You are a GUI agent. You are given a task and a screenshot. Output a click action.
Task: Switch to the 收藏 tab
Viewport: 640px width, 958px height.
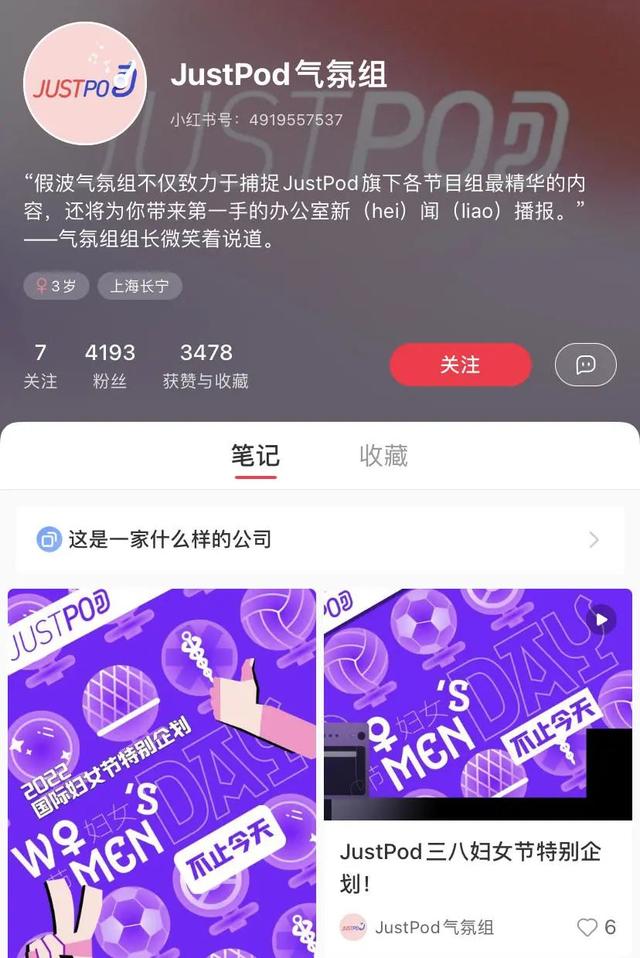coord(384,456)
